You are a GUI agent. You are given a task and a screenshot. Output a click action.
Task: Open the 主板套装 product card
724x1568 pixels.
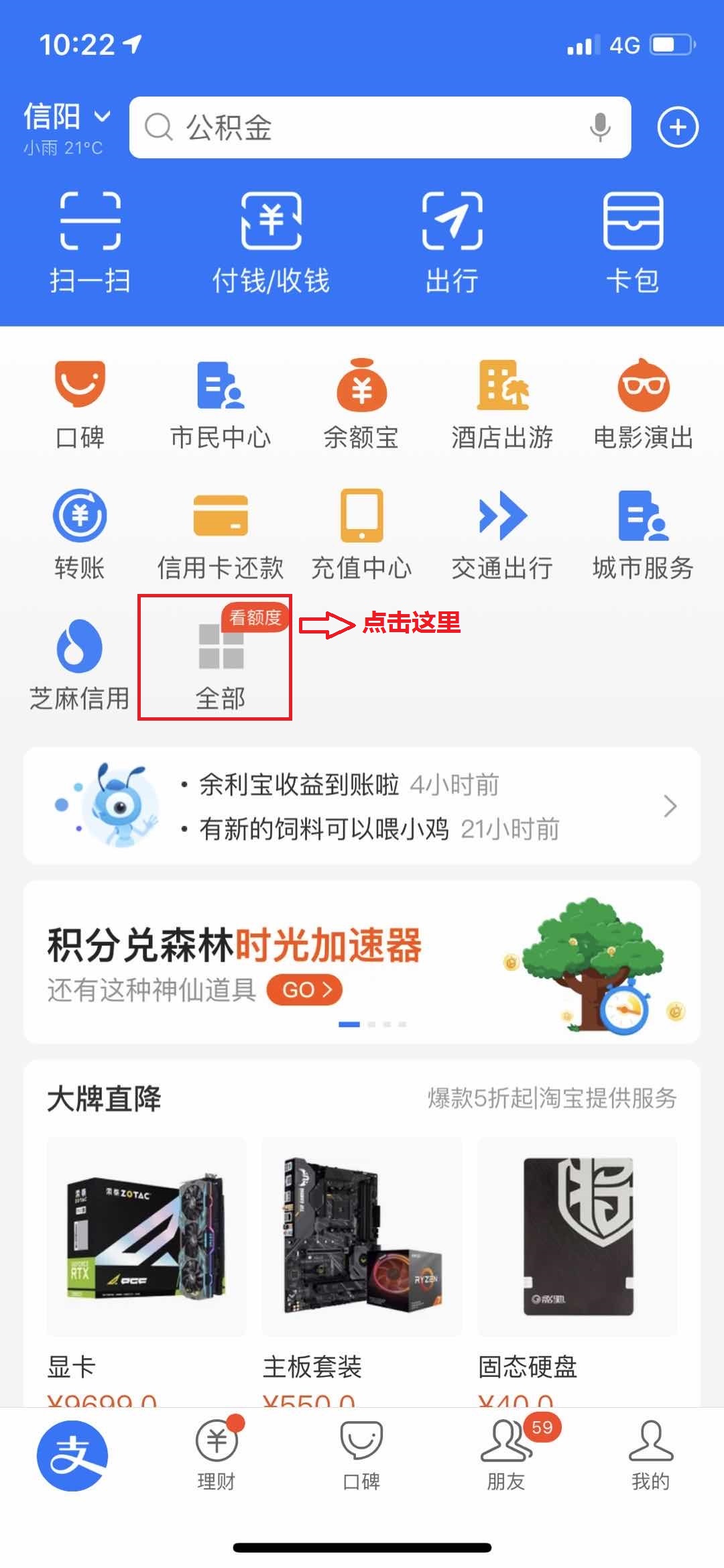pyautogui.click(x=361, y=1260)
